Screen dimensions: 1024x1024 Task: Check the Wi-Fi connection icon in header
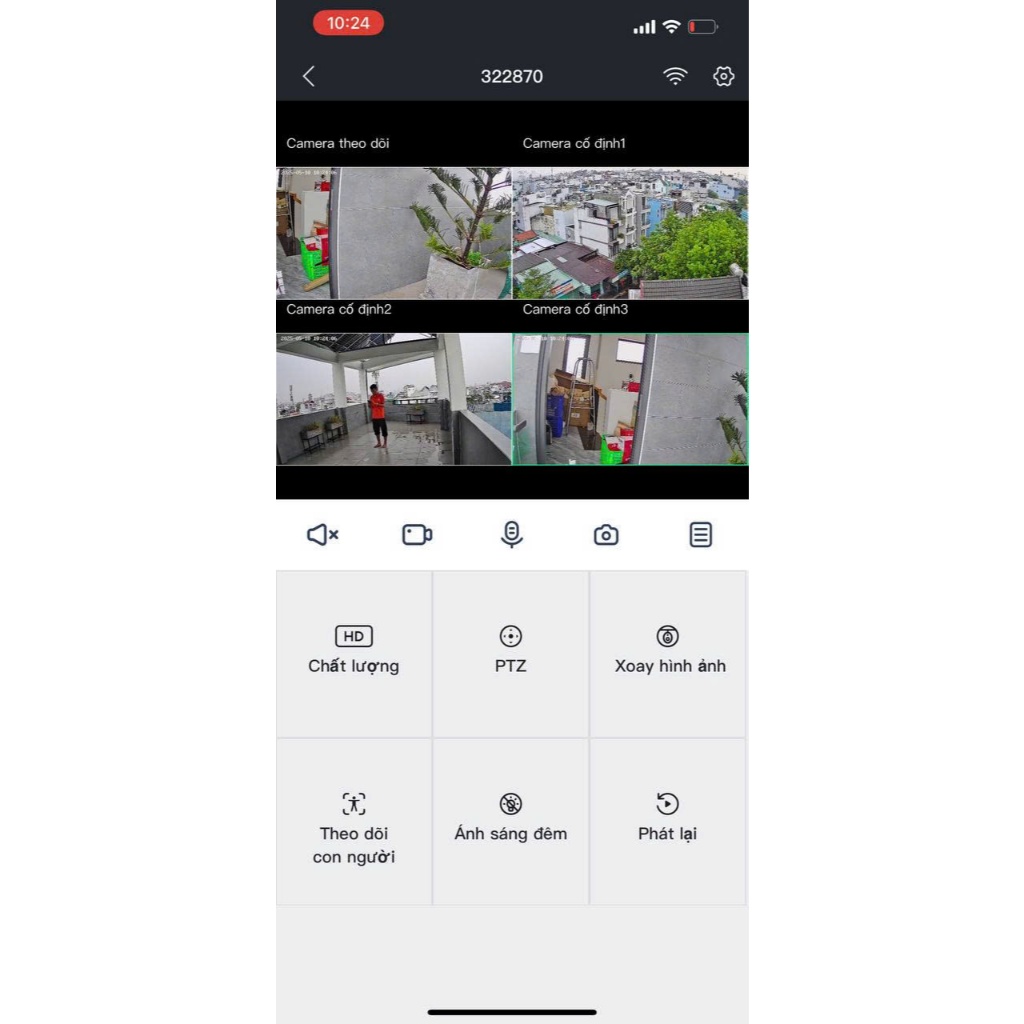[676, 76]
